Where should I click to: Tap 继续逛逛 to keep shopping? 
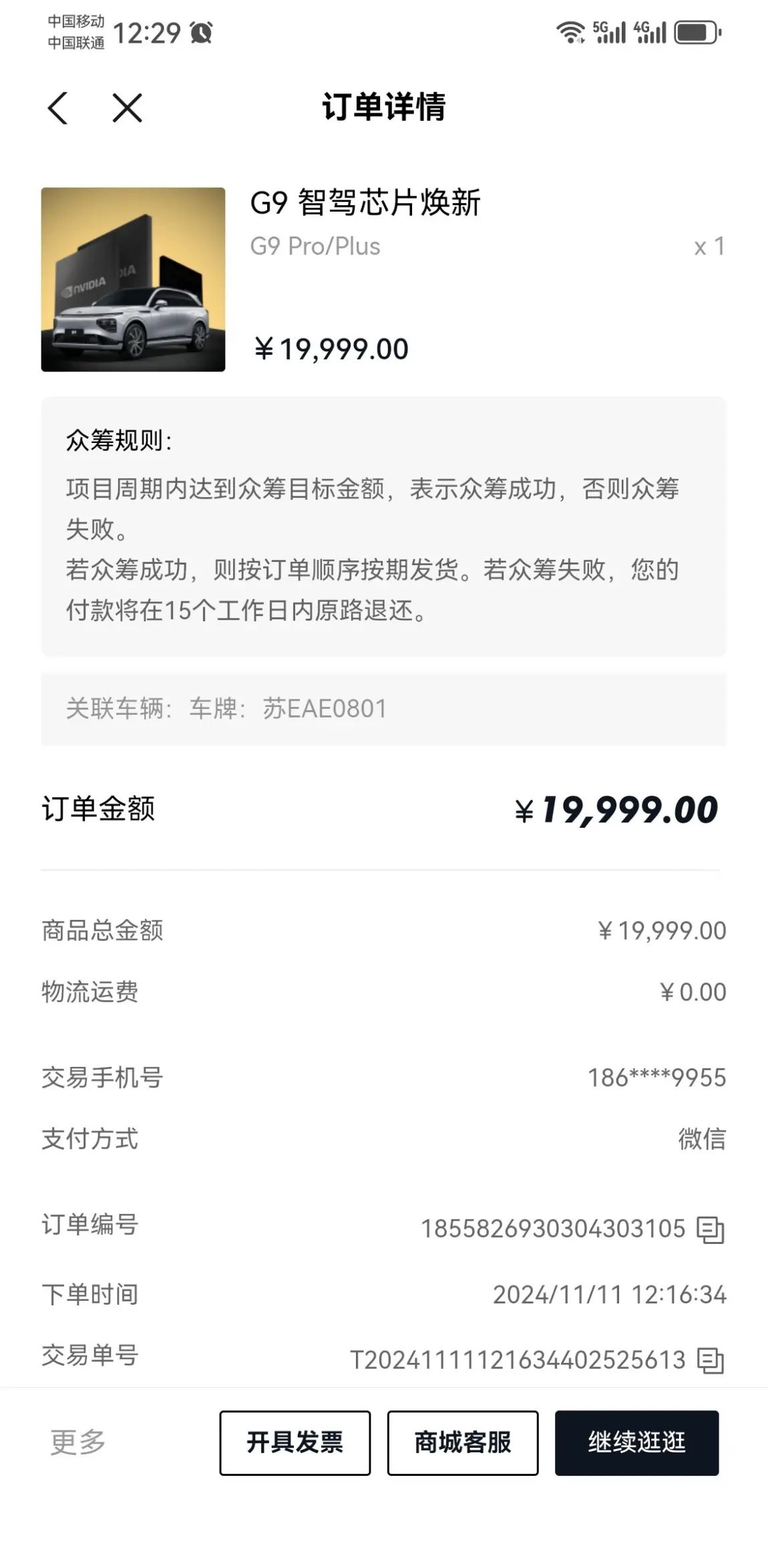point(636,1442)
